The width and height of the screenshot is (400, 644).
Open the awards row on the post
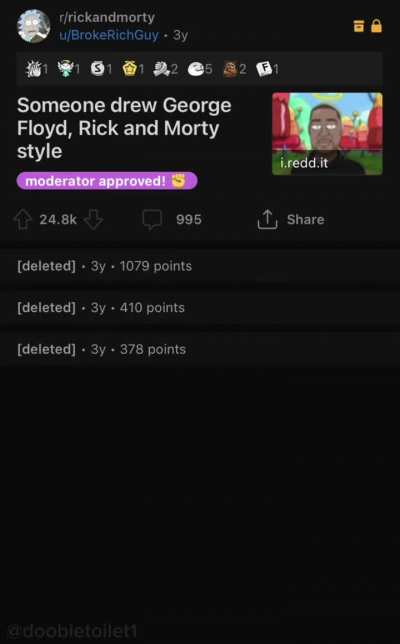(x=200, y=69)
